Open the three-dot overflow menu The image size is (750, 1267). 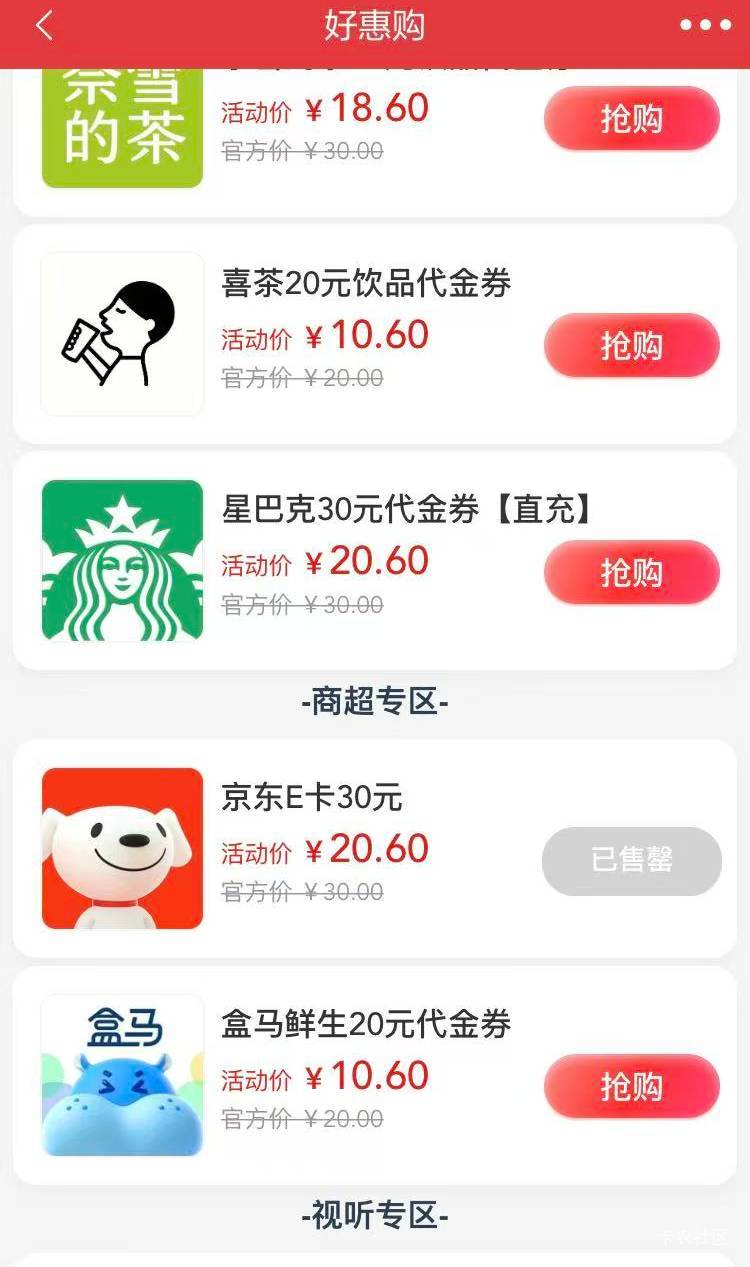pos(706,26)
